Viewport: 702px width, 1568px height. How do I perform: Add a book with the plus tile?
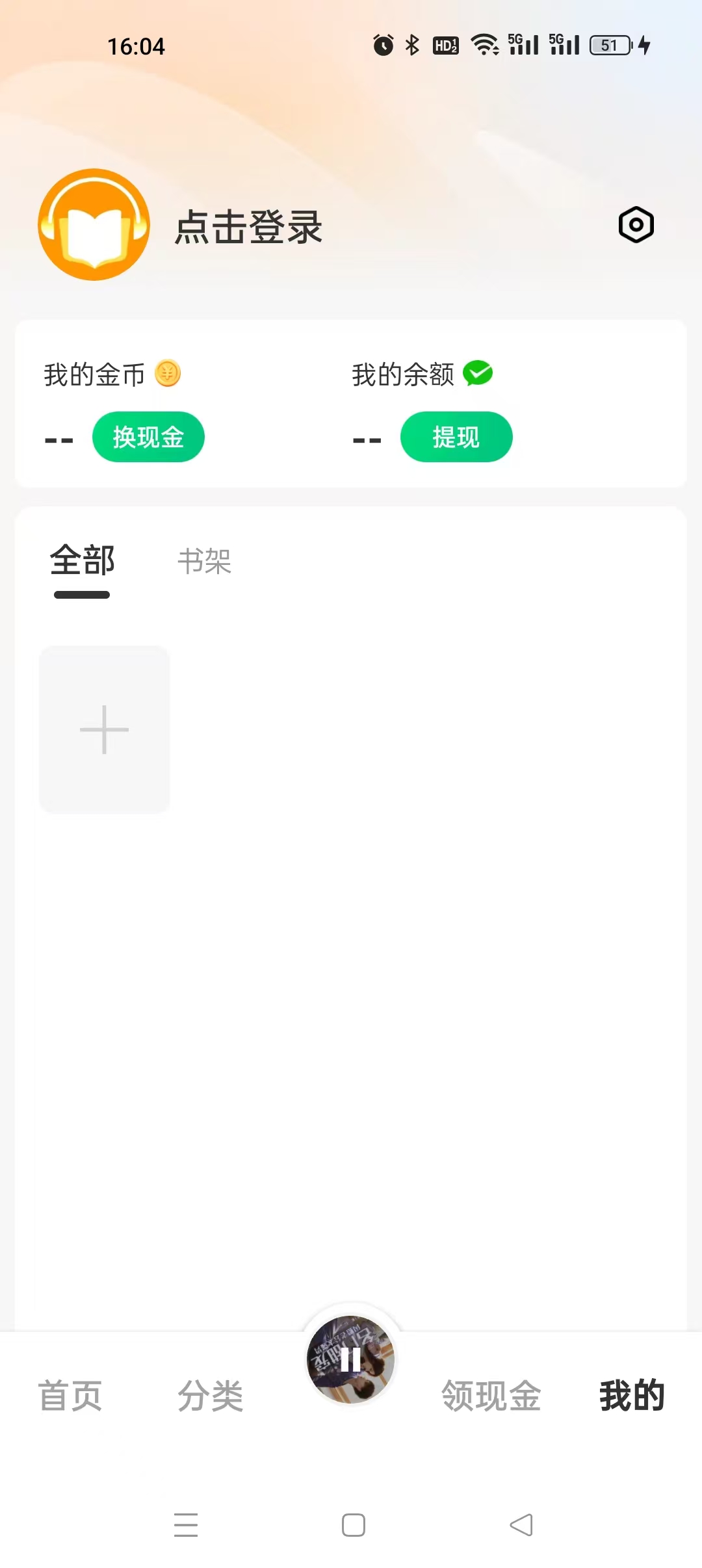pos(105,729)
